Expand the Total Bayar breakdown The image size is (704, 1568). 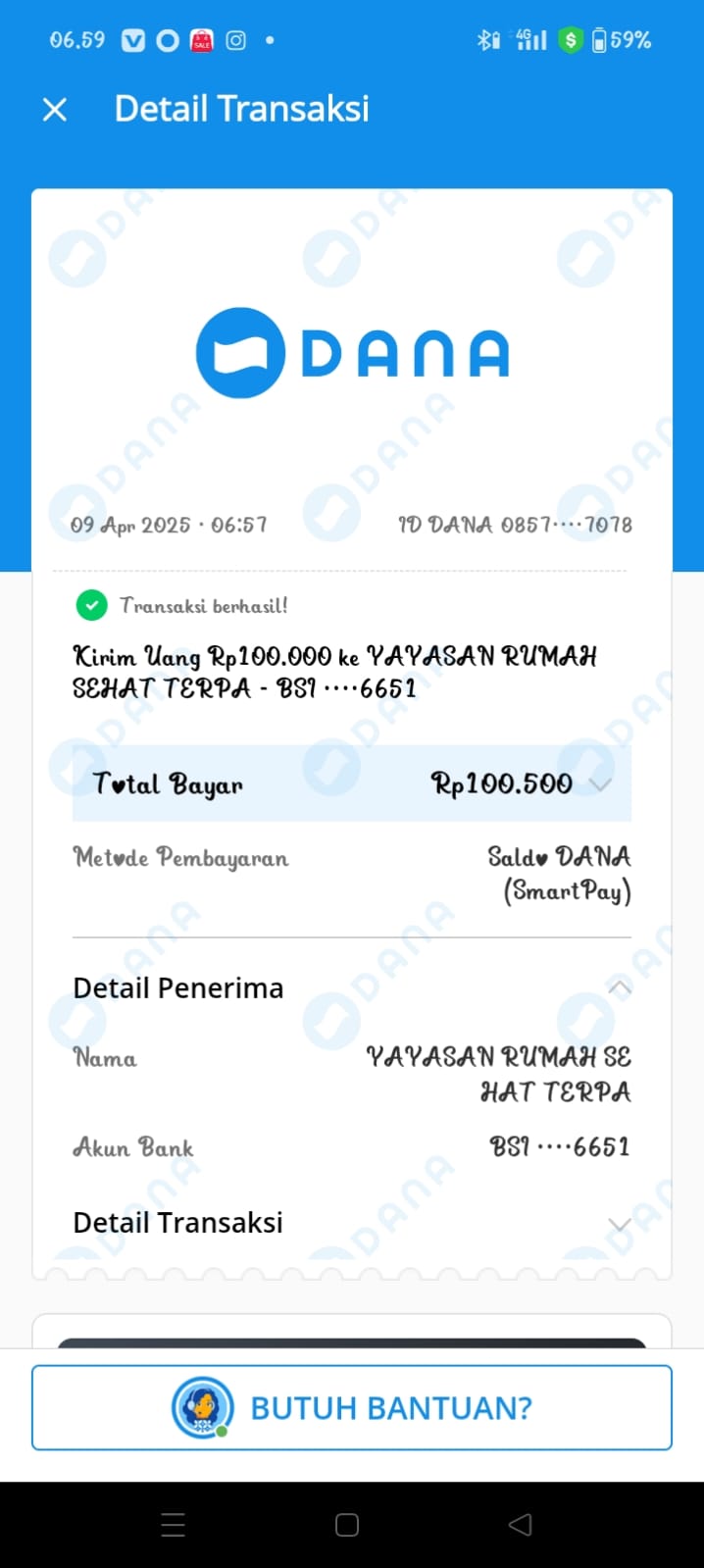click(600, 784)
